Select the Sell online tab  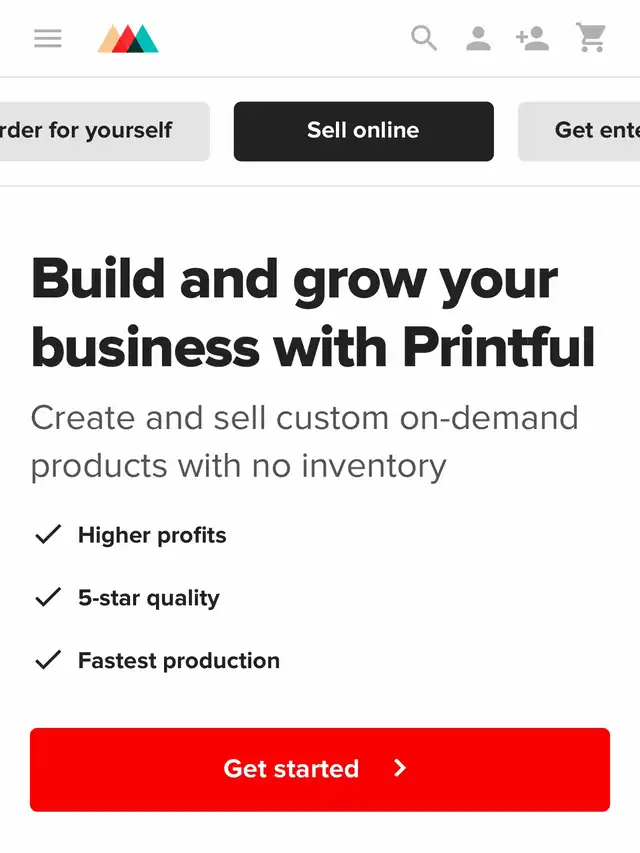(x=363, y=131)
